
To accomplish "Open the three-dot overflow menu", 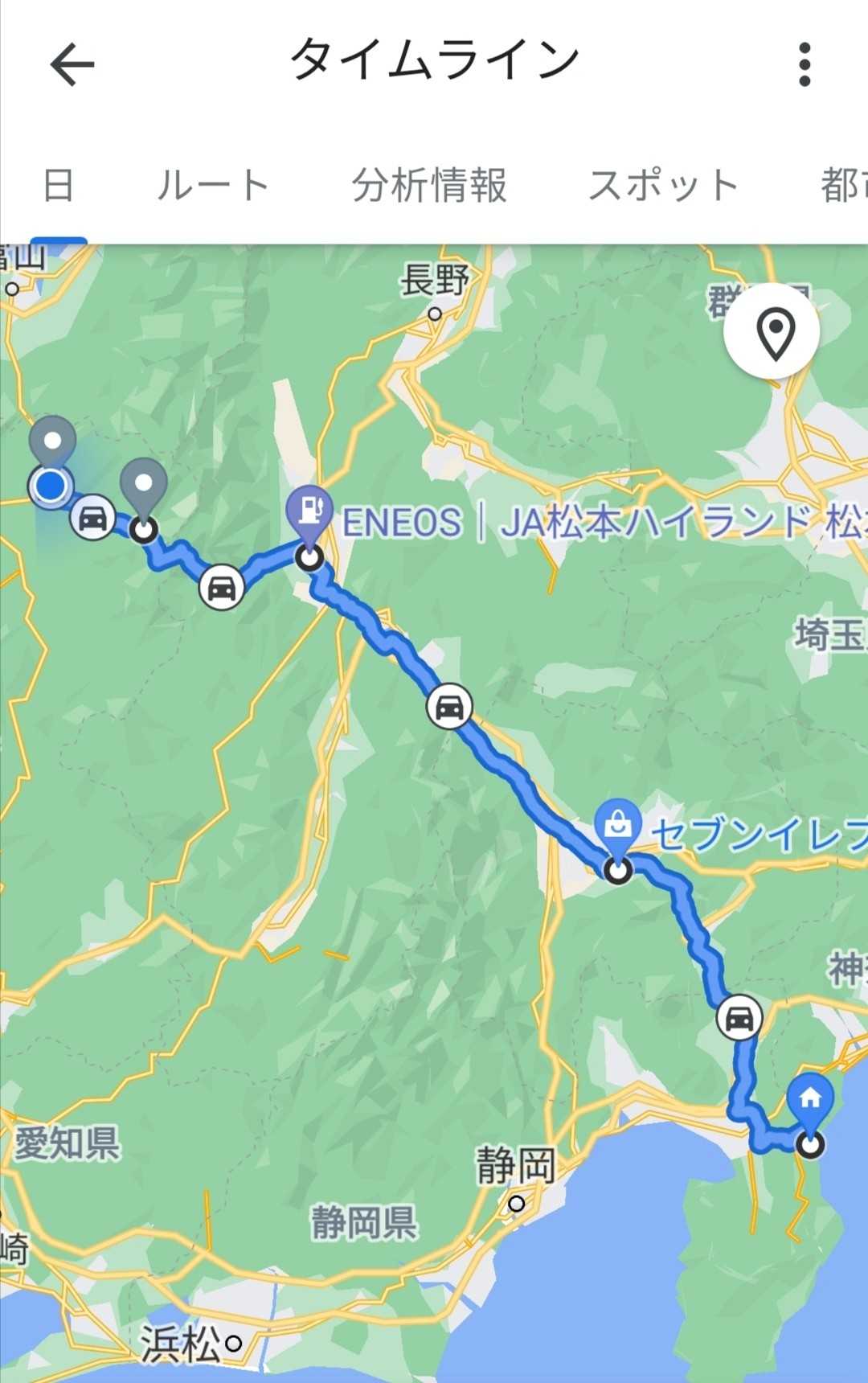I will click(805, 64).
